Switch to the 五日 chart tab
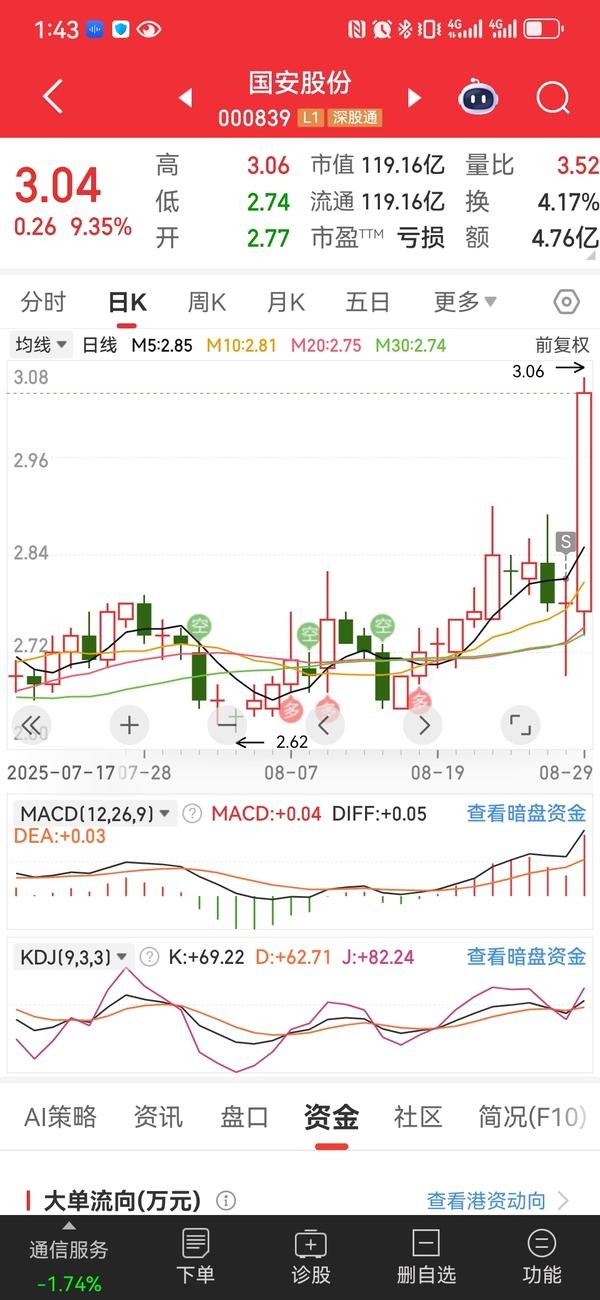 (x=367, y=302)
